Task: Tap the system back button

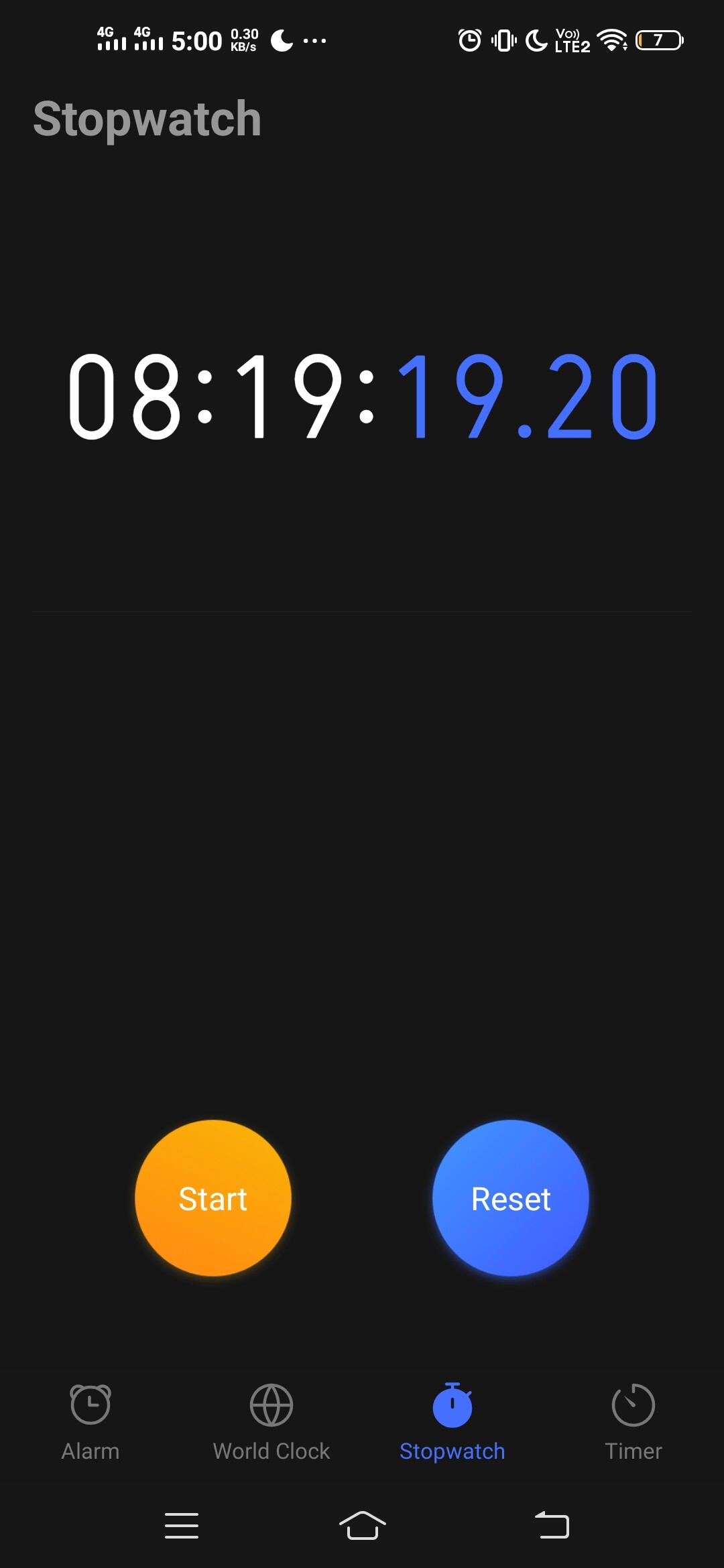Action: pyautogui.click(x=552, y=1526)
